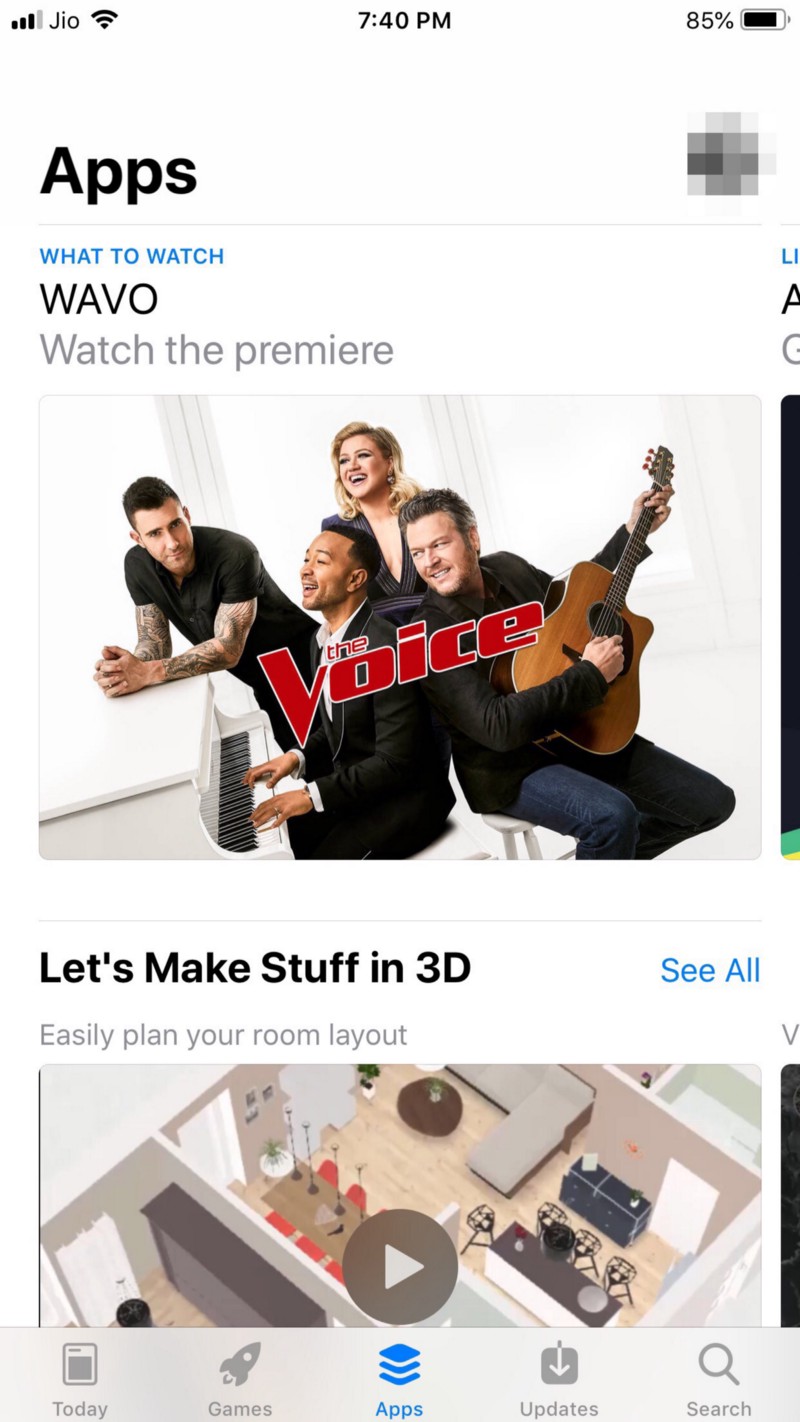Tap See All for Let's Make Stuff in 3D
This screenshot has height=1422, width=800.
click(x=710, y=970)
